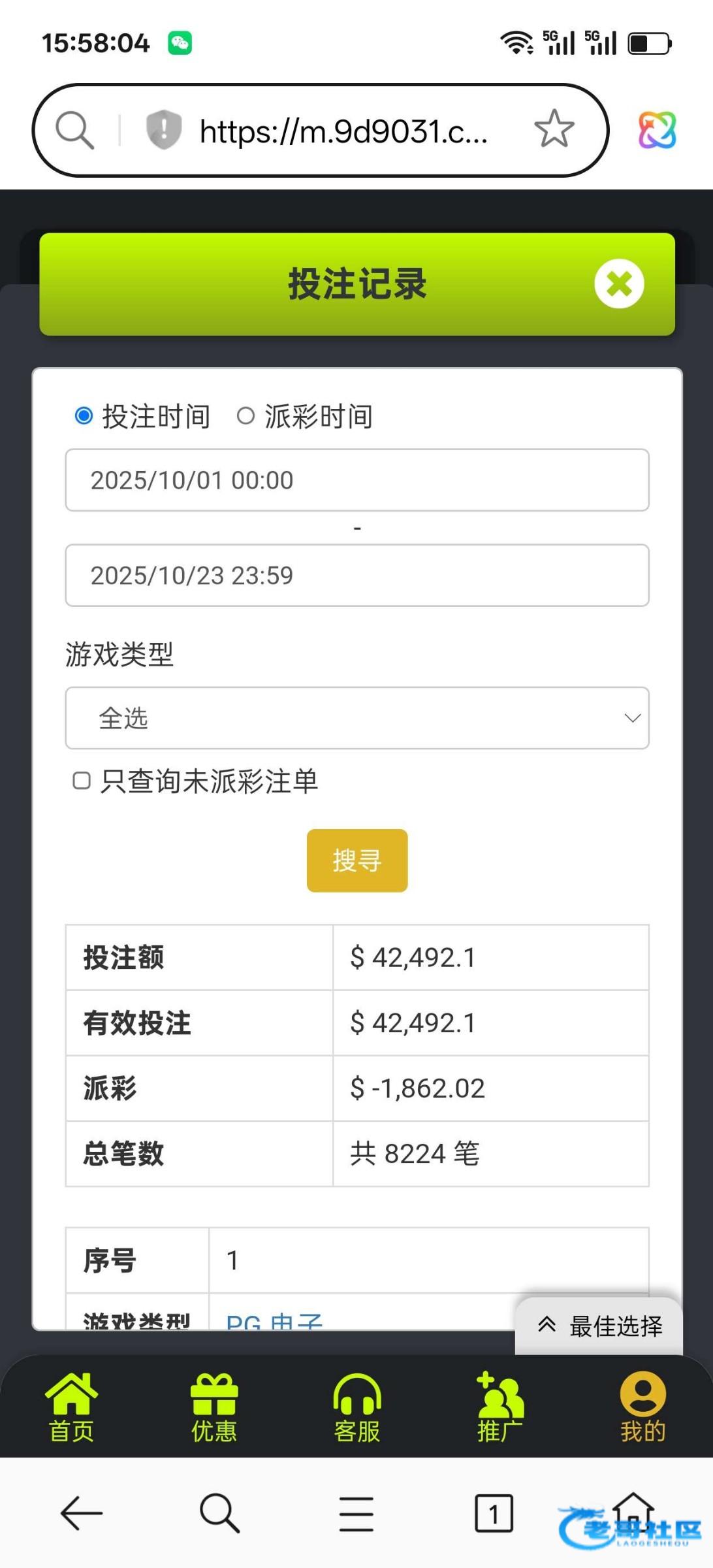The image size is (713, 1568).
Task: Tap the browser address bar URL
Action: 343,131
